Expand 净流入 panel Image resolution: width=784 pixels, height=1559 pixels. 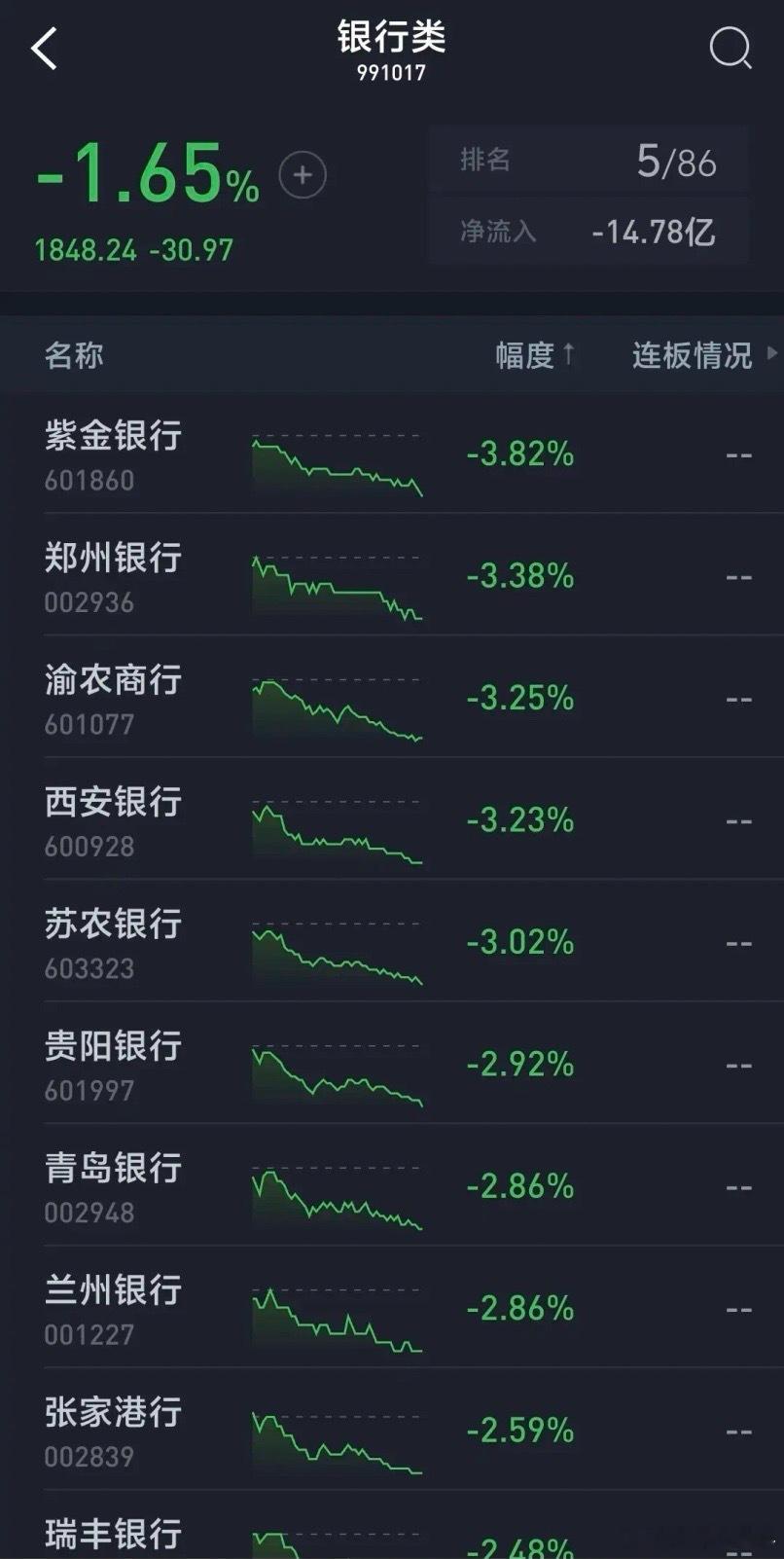coord(588,233)
